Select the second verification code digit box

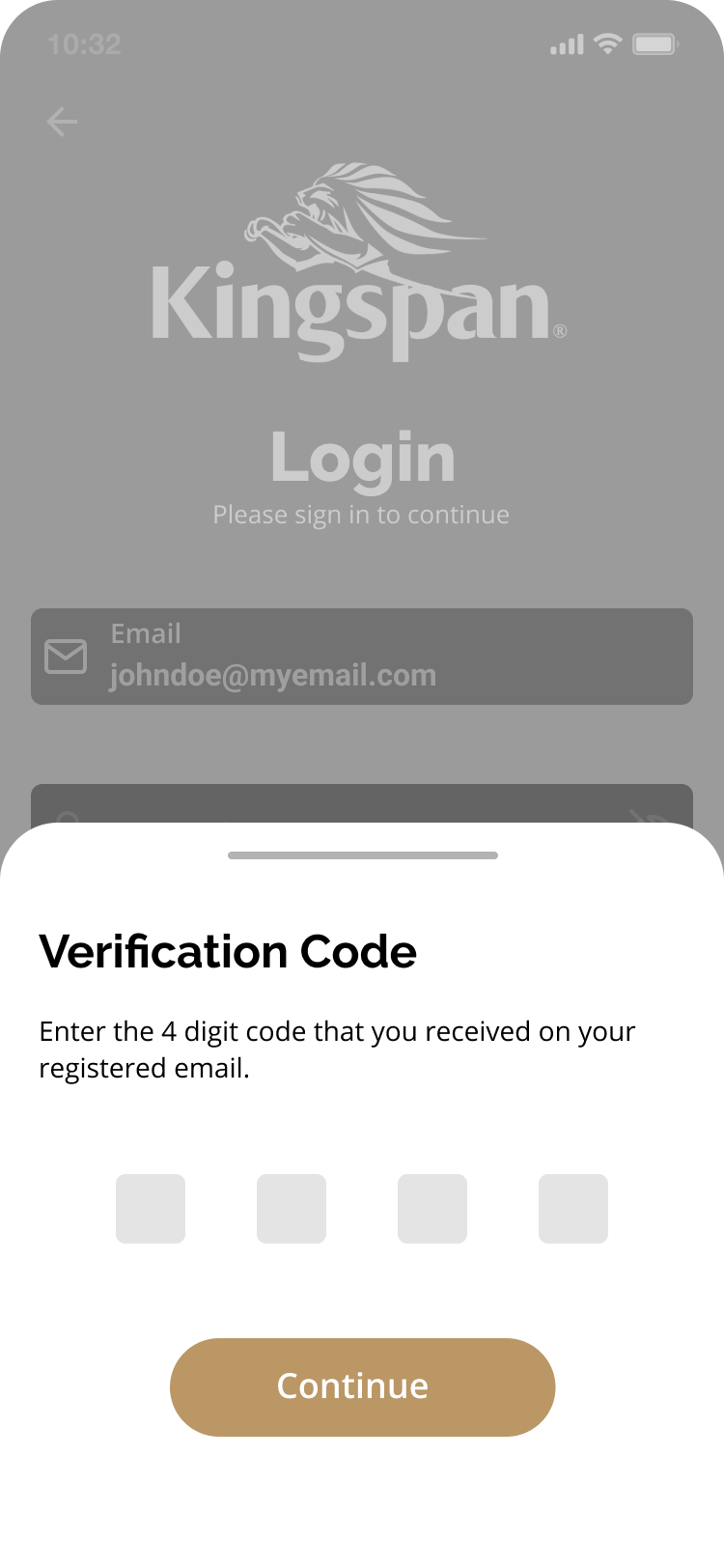[x=292, y=1209]
